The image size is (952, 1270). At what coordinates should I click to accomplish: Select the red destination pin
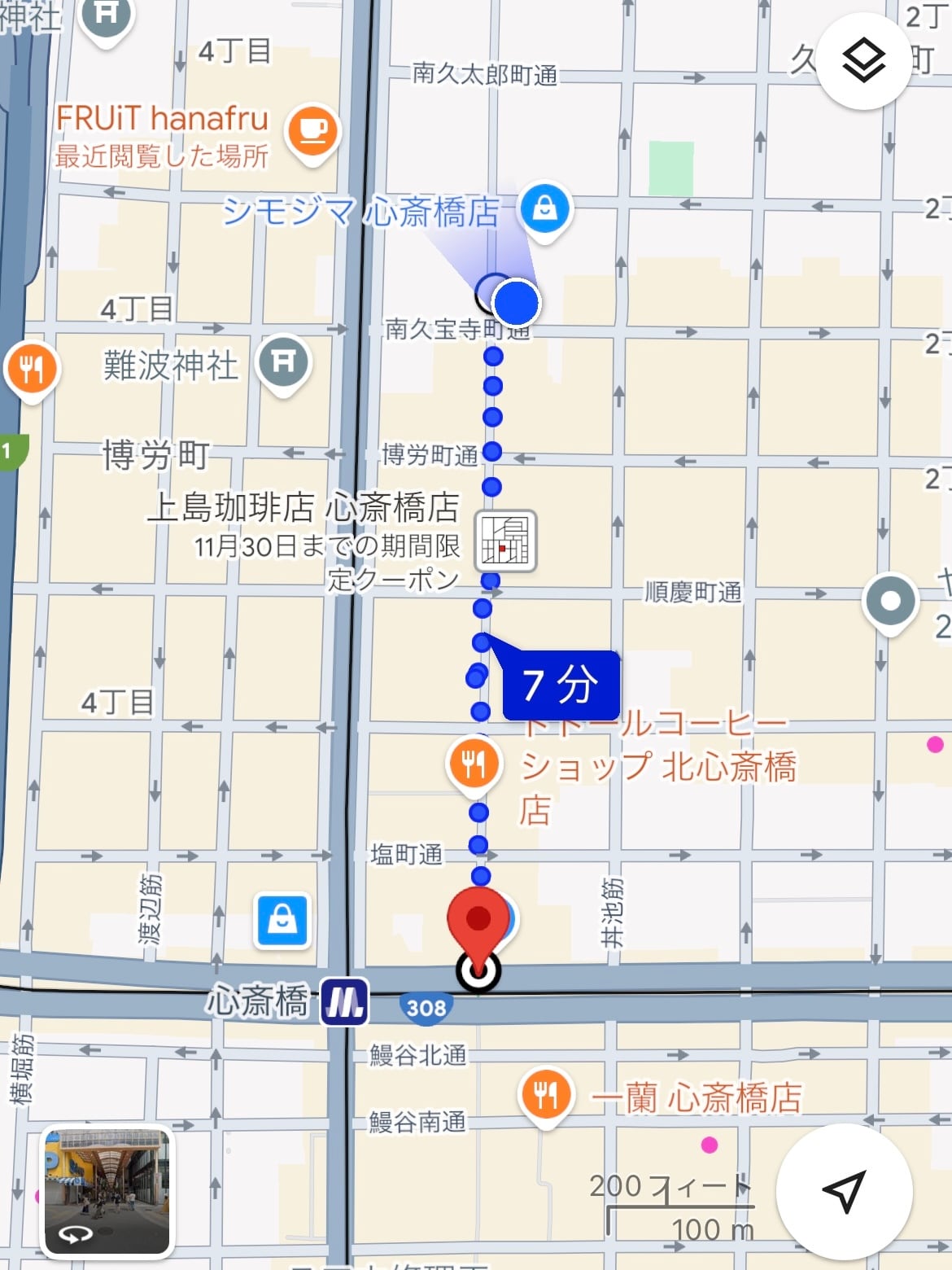[x=478, y=927]
